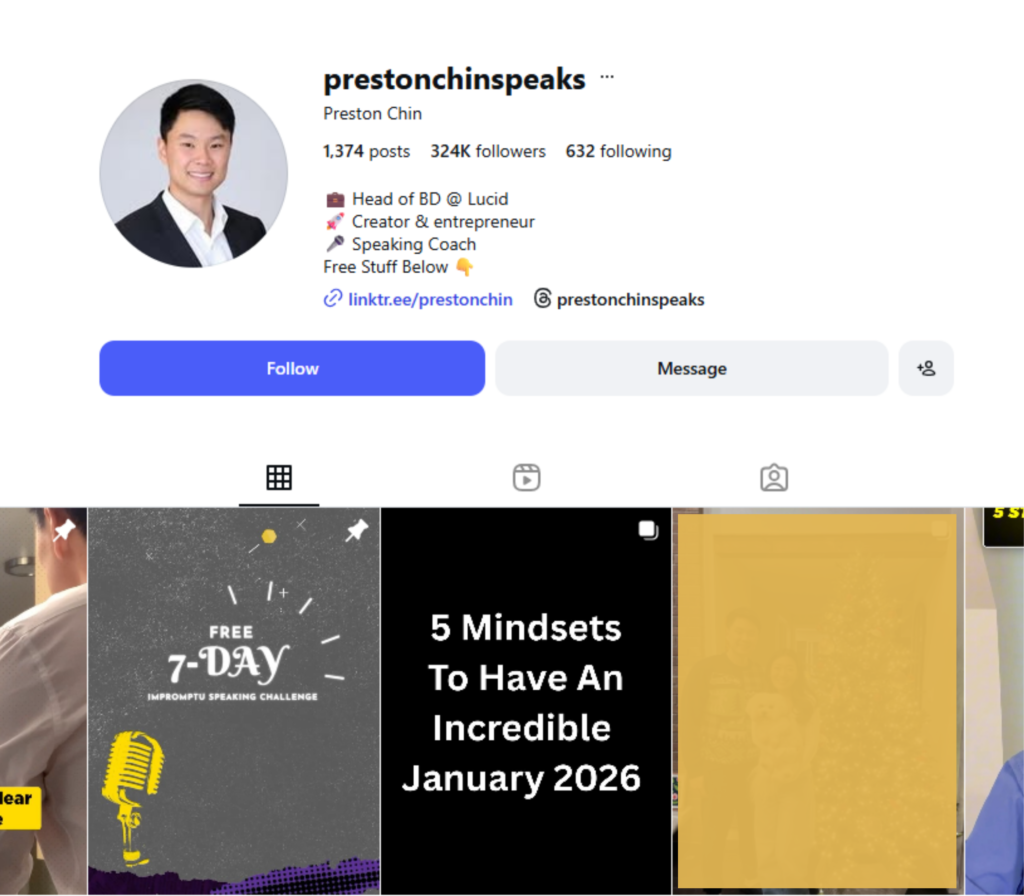View the profile picture
The width and height of the screenshot is (1024, 896).
coord(193,173)
